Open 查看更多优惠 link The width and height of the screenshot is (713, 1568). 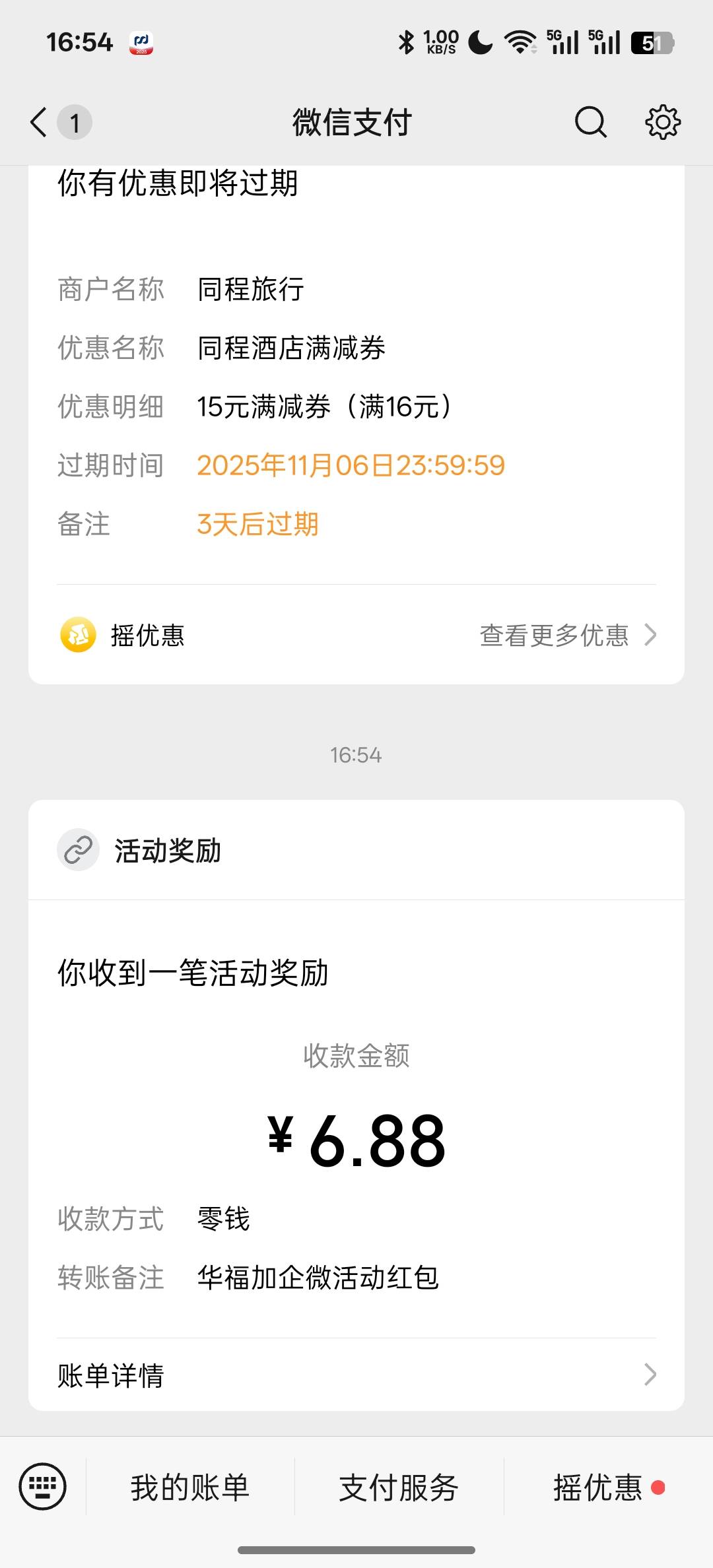[568, 636]
